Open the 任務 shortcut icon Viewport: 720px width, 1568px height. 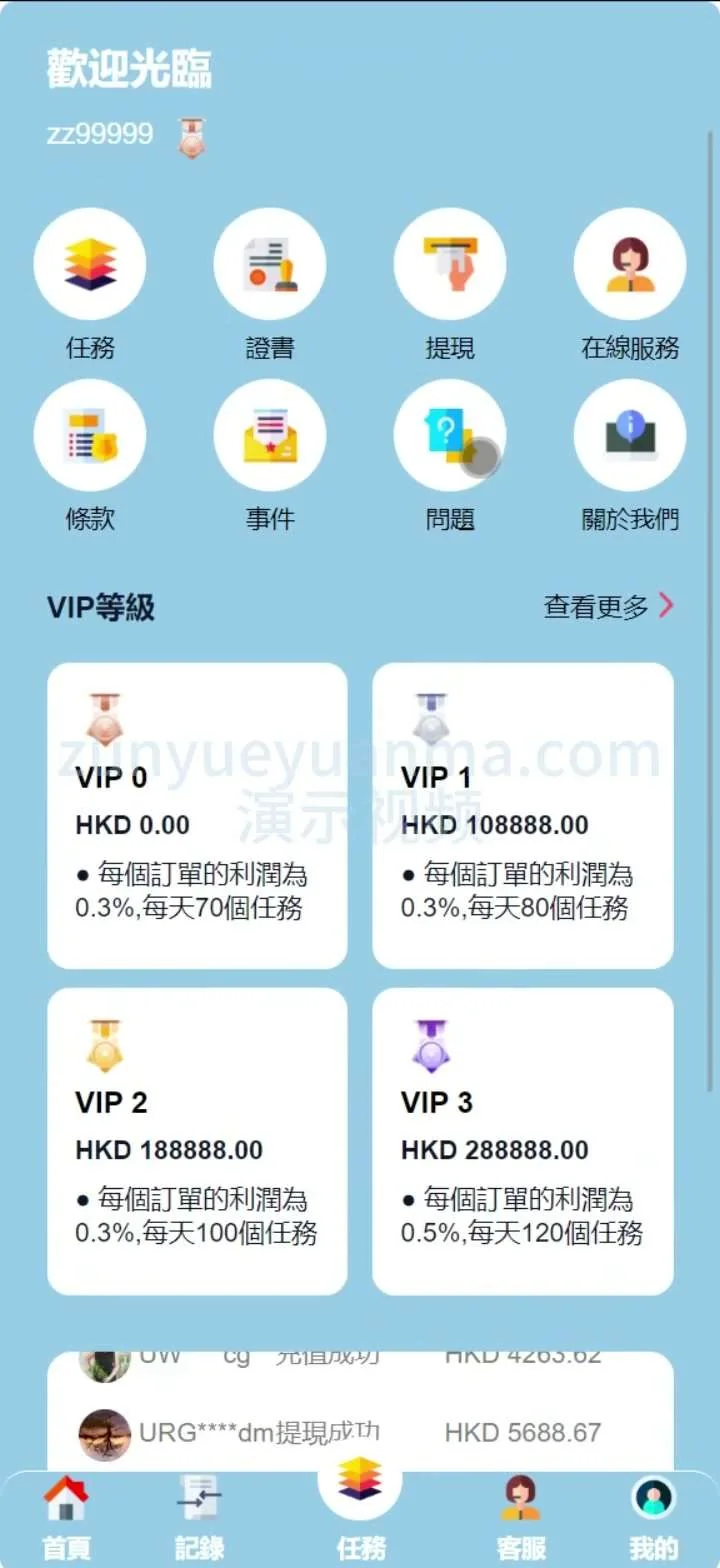(x=90, y=265)
